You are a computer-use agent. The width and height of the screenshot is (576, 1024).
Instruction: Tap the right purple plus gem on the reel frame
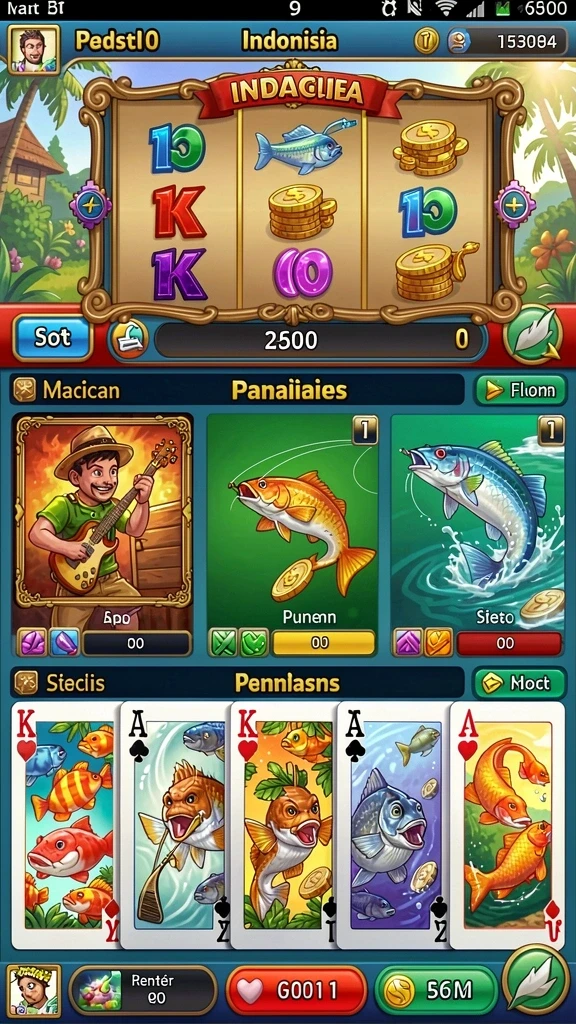515,205
